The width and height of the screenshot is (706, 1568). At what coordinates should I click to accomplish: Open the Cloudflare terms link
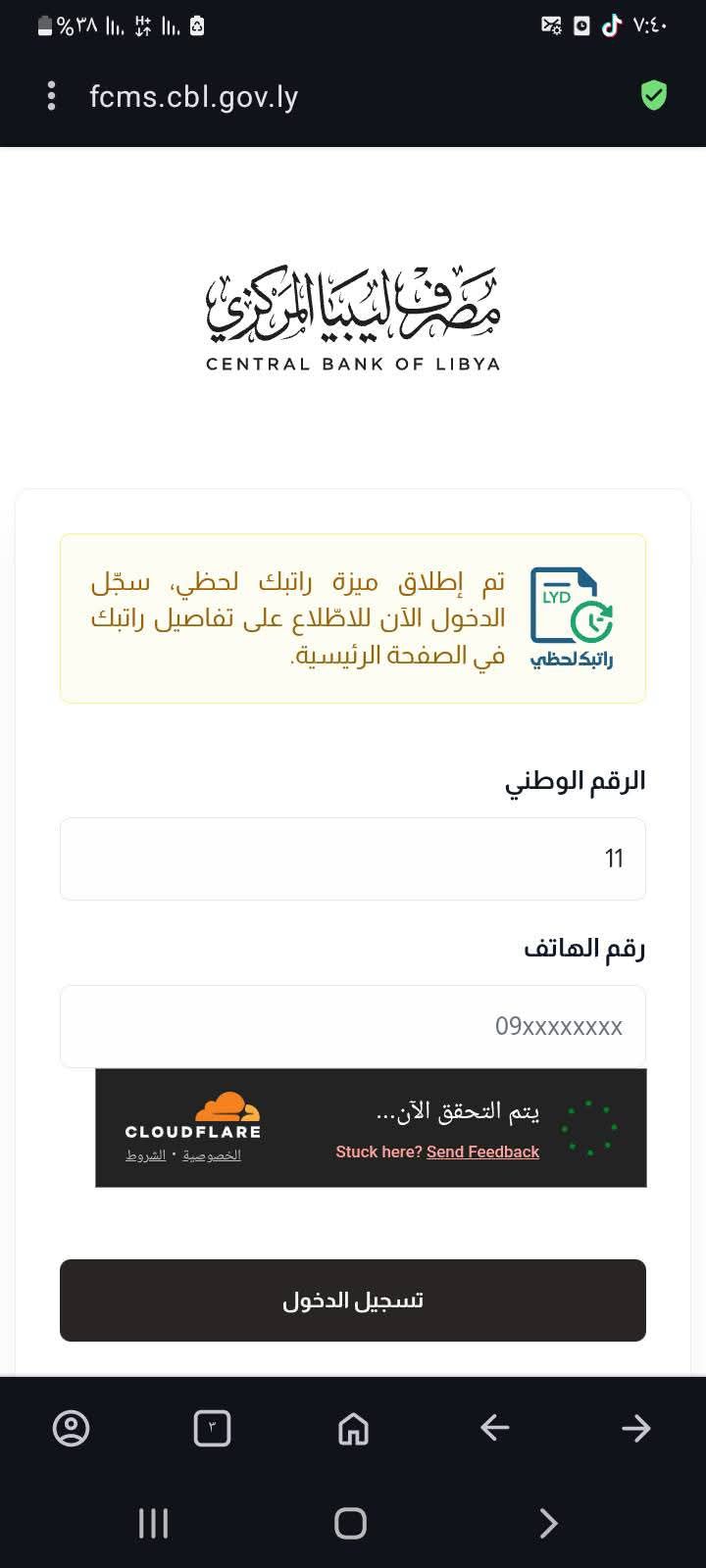tap(145, 1155)
